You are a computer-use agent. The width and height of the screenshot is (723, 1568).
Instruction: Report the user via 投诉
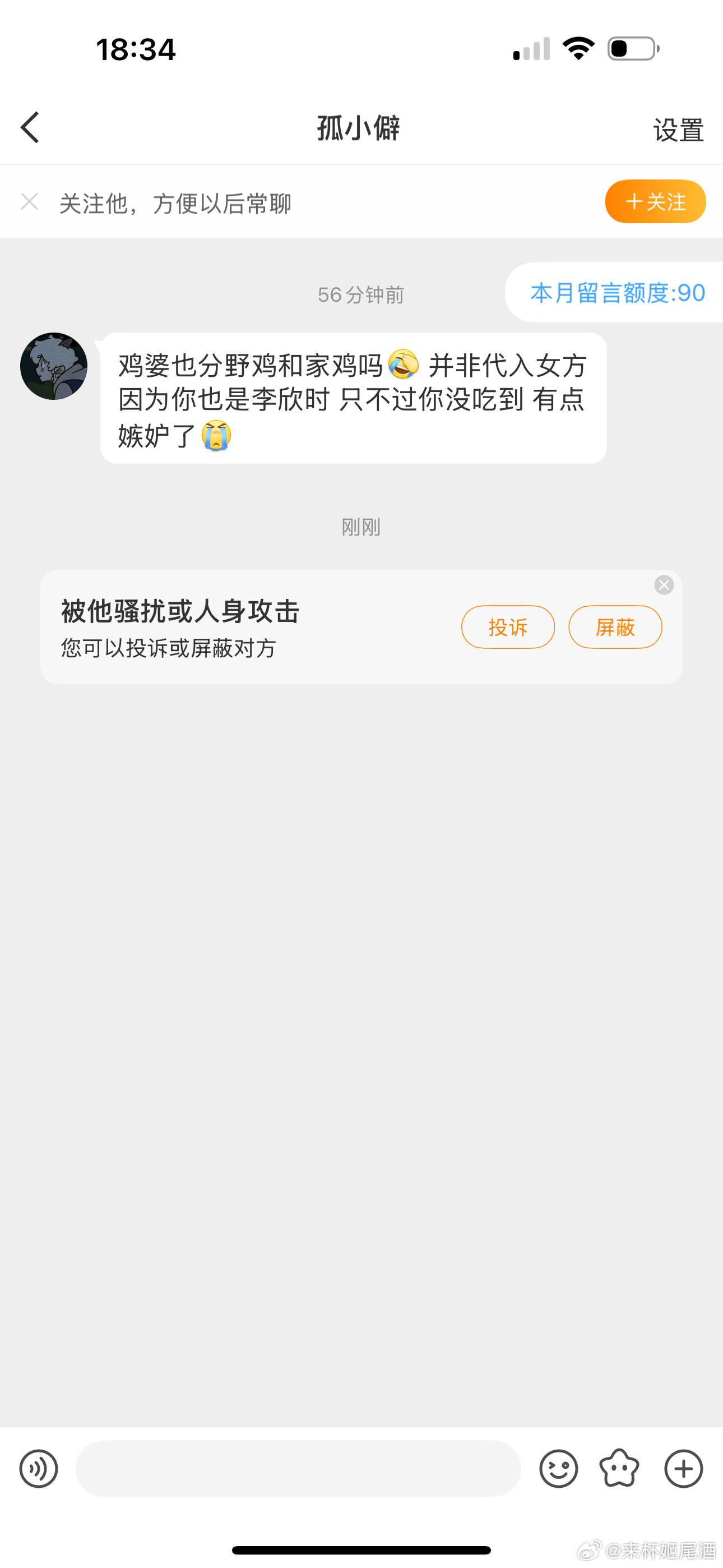pos(508,627)
